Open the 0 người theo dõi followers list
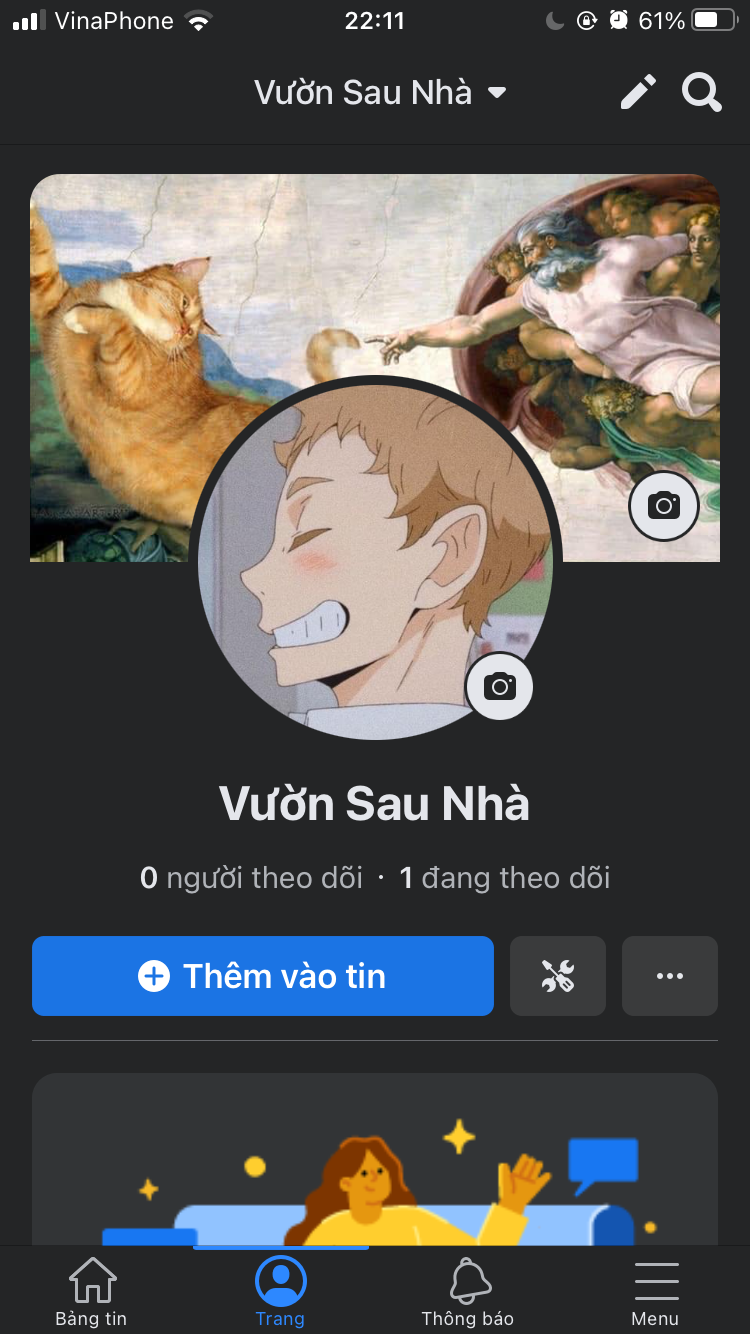This screenshot has height=1334, width=750. [251, 878]
